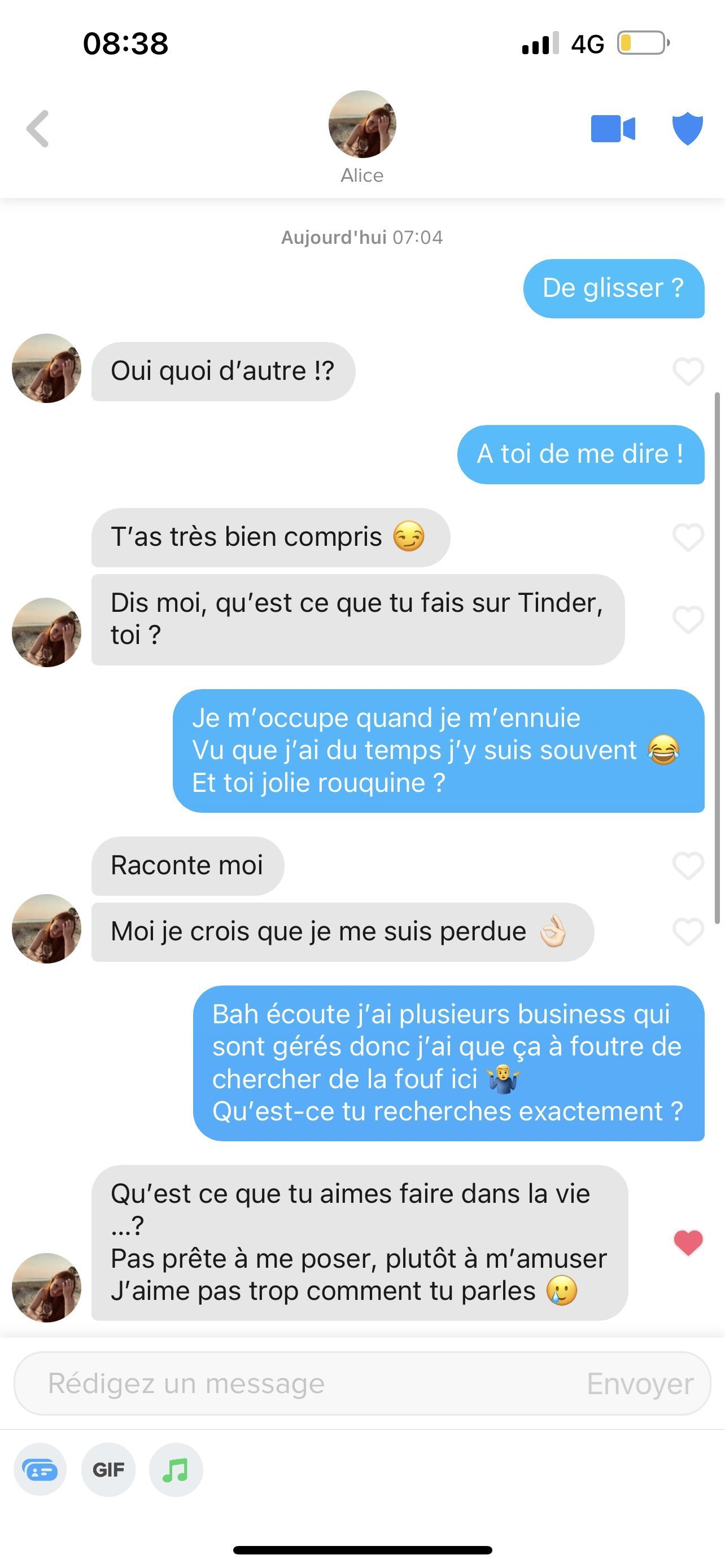Like "Moi je crois que je me suis perdue"
Screen dimensions: 725x1568
[688, 931]
